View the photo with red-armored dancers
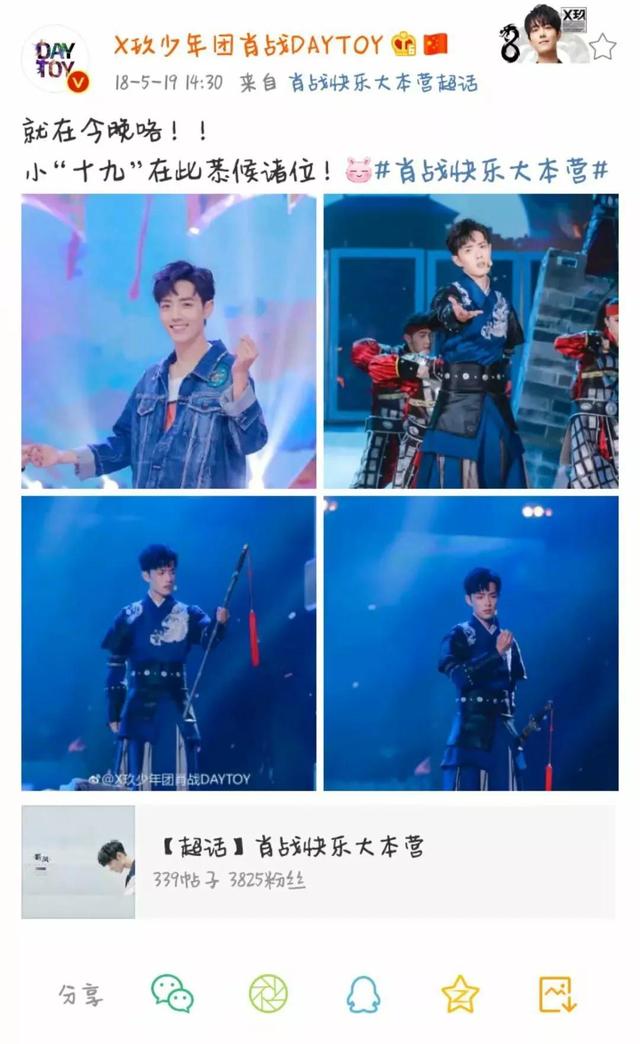The width and height of the screenshot is (640, 1044). (470, 341)
